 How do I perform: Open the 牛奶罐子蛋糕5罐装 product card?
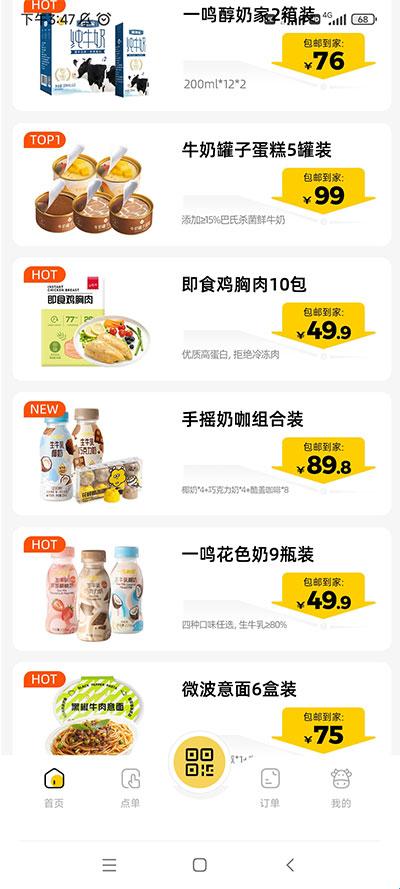[202, 185]
